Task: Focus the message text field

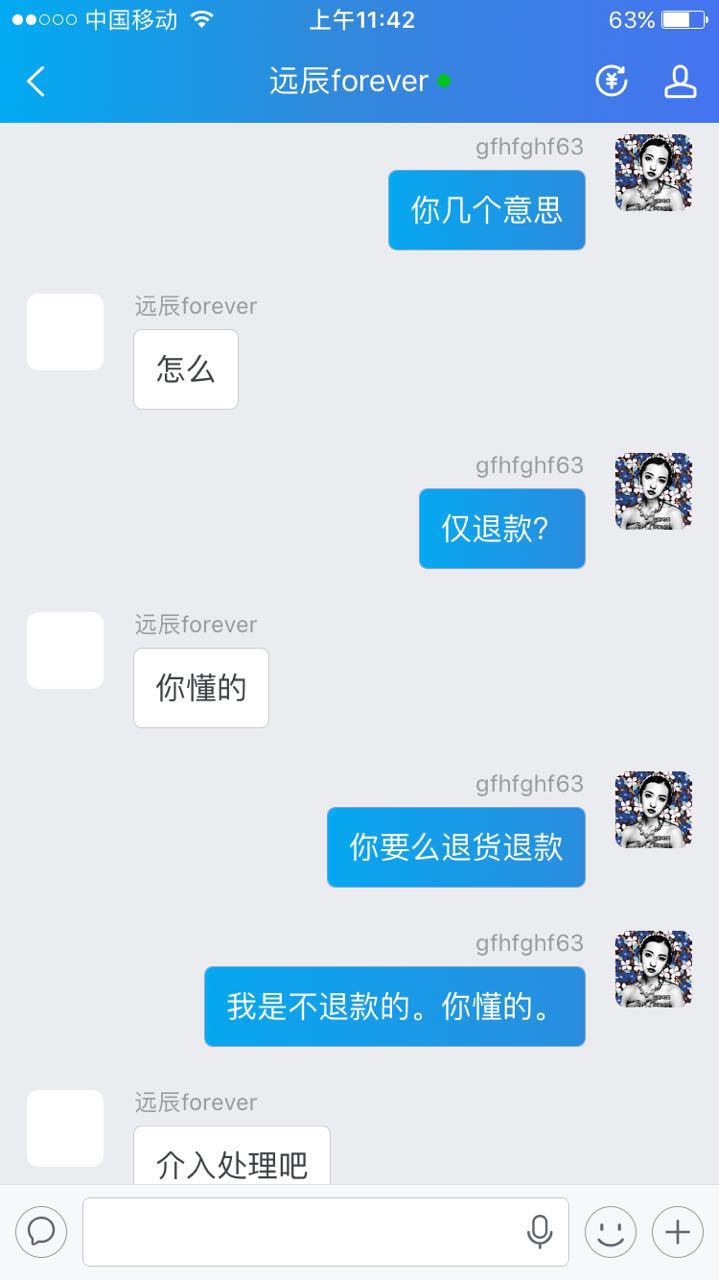Action: point(300,1231)
